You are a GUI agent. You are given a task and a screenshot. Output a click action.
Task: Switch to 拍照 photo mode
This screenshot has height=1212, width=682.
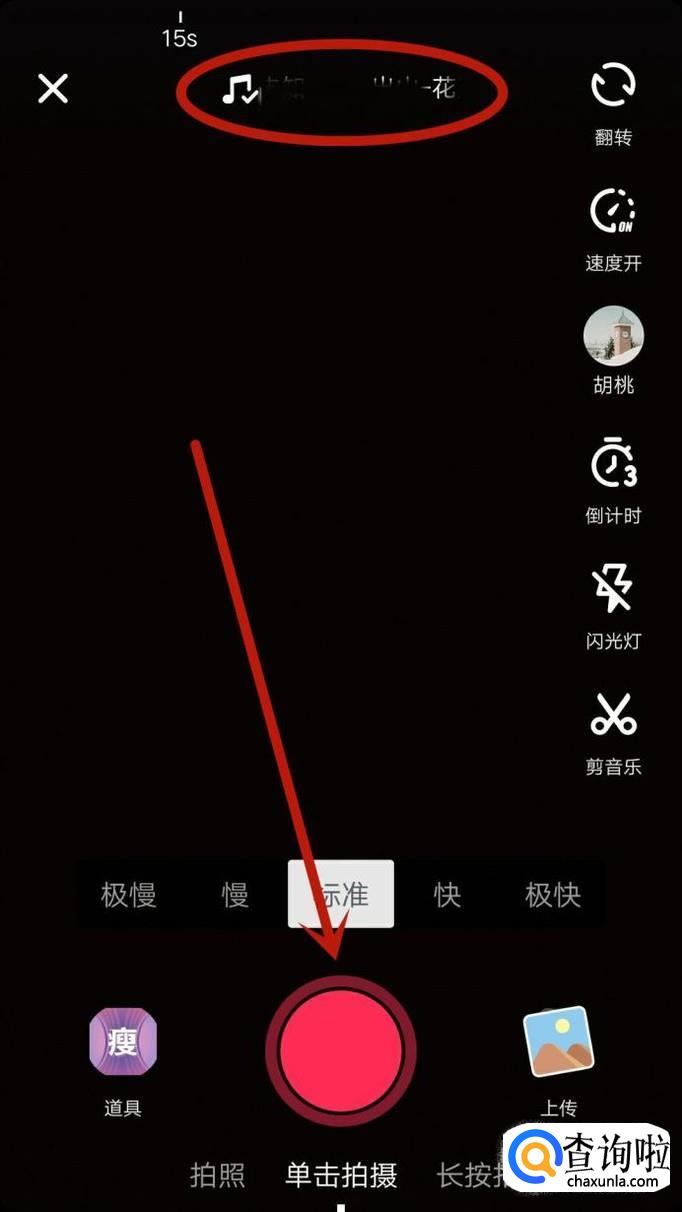[x=218, y=1175]
